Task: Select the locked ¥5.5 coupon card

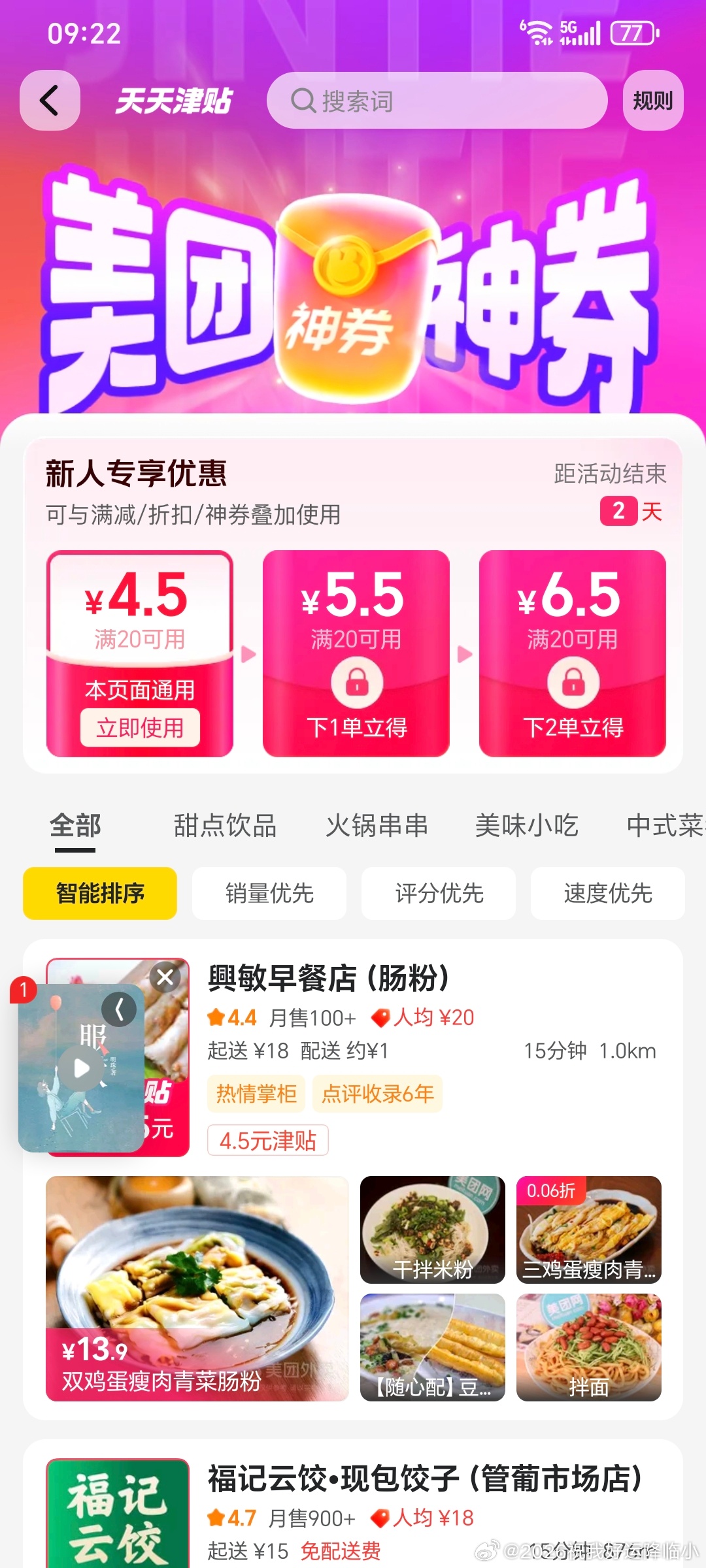Action: tap(356, 653)
